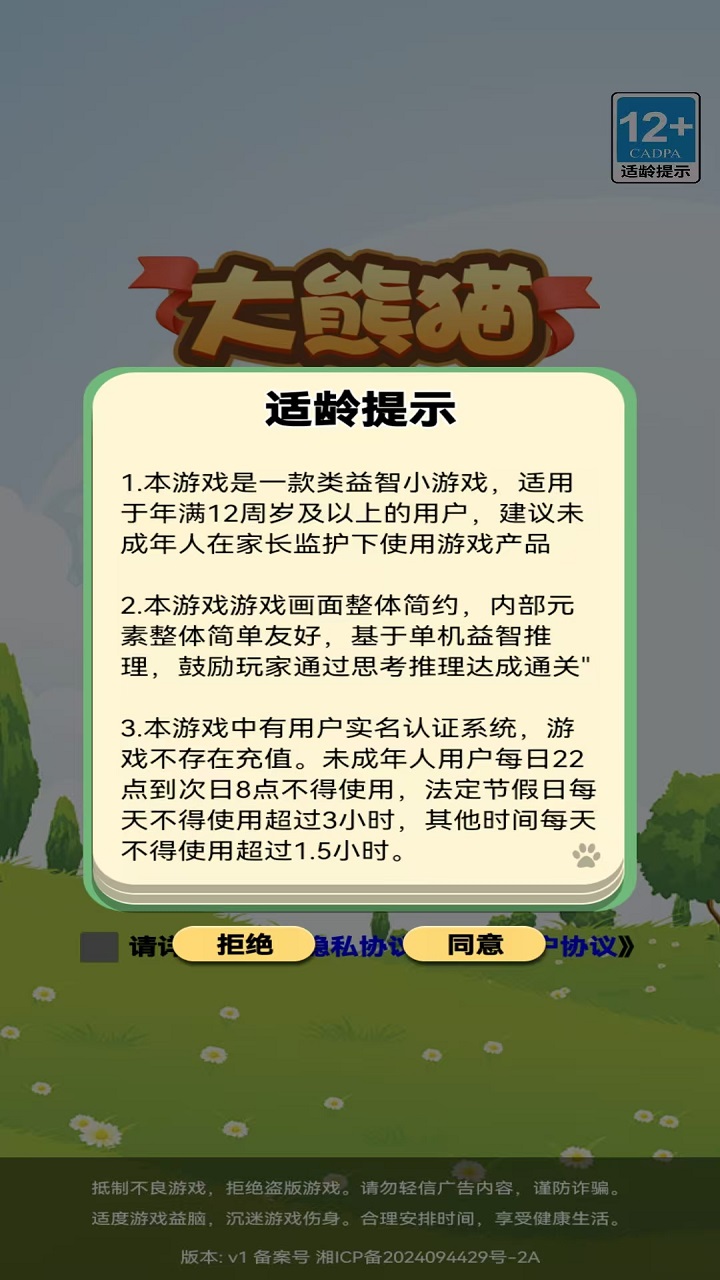Open the 用户协议 user agreement link
Image resolution: width=720 pixels, height=1280 pixels.
pos(590,947)
